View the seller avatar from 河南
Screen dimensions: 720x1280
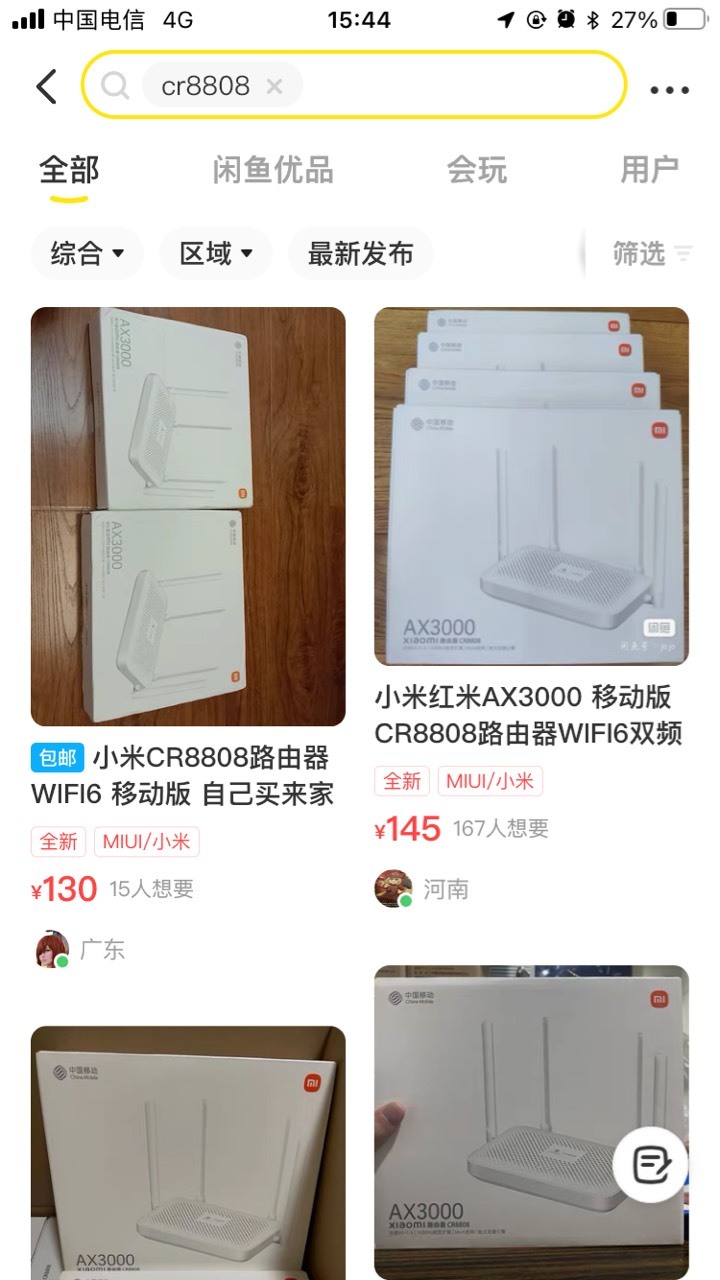393,888
